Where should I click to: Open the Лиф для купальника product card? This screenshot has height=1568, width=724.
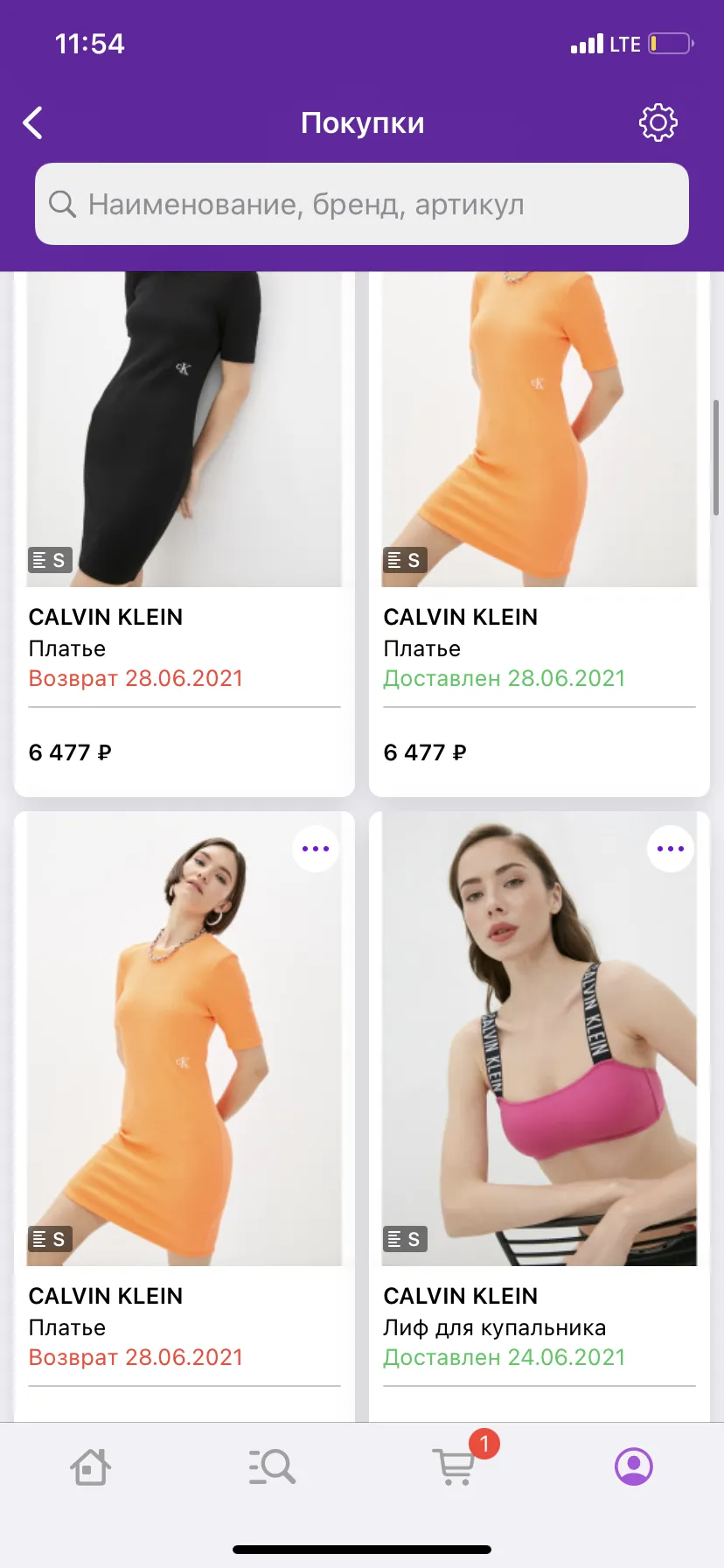(540, 1116)
